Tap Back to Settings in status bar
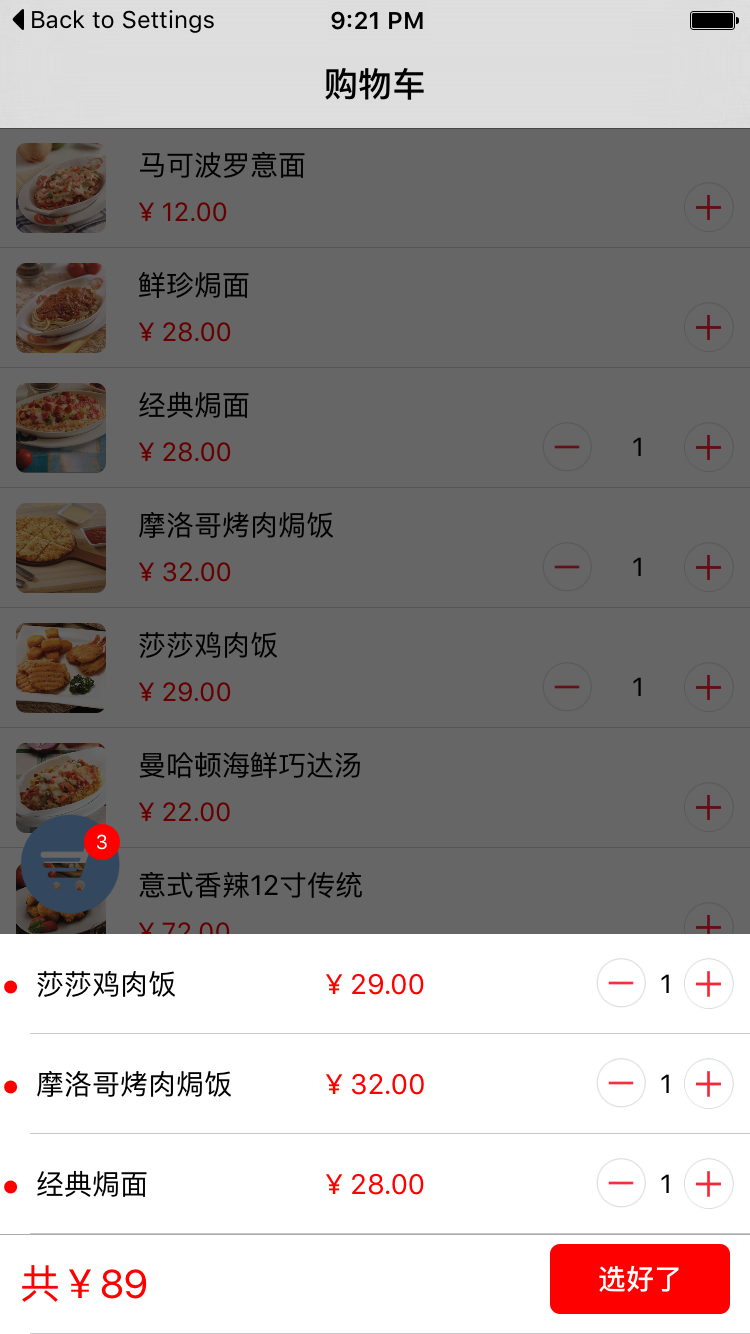This screenshot has height=1334, width=750. (112, 20)
